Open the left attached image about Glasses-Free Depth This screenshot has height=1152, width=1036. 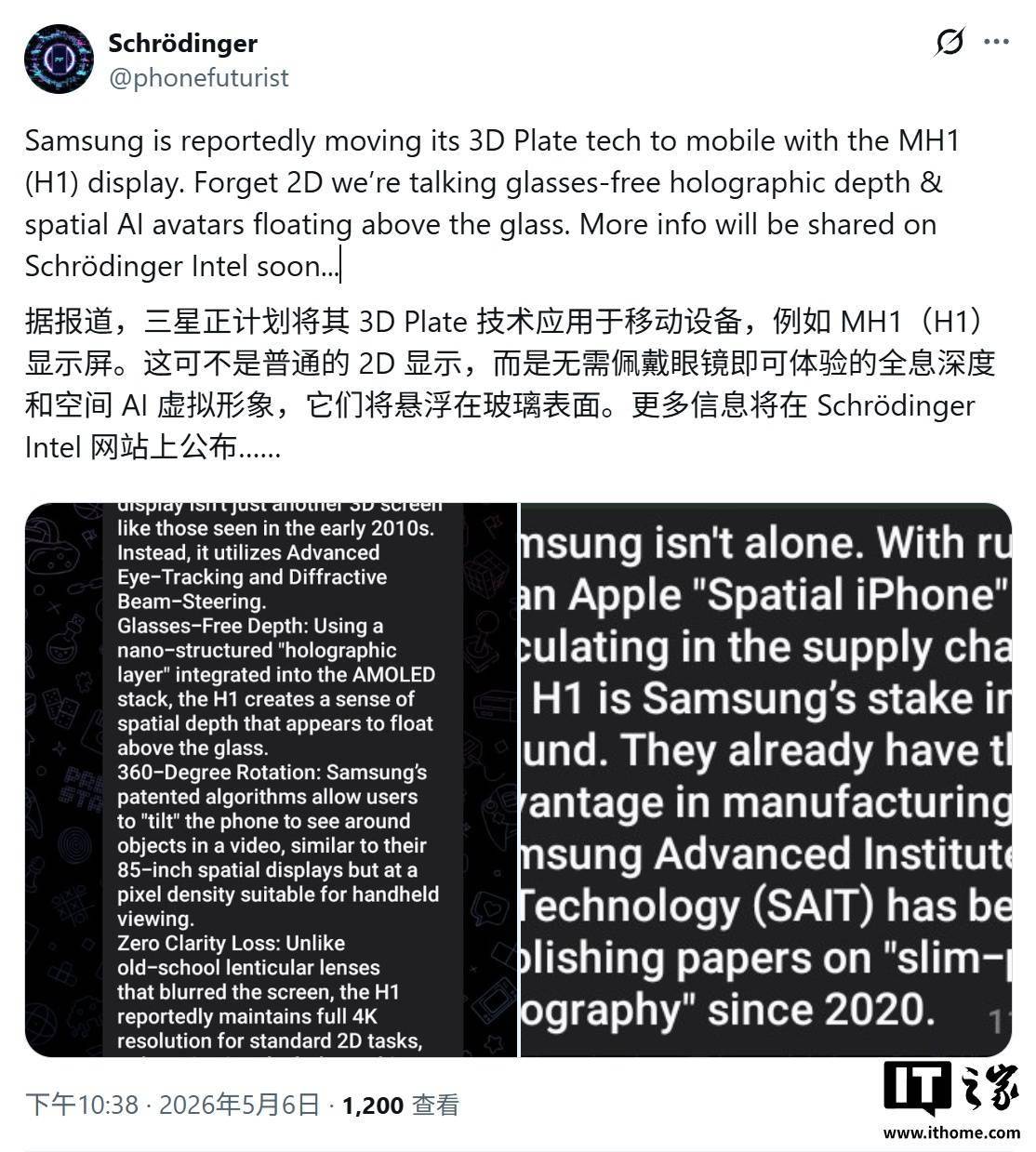[270, 780]
